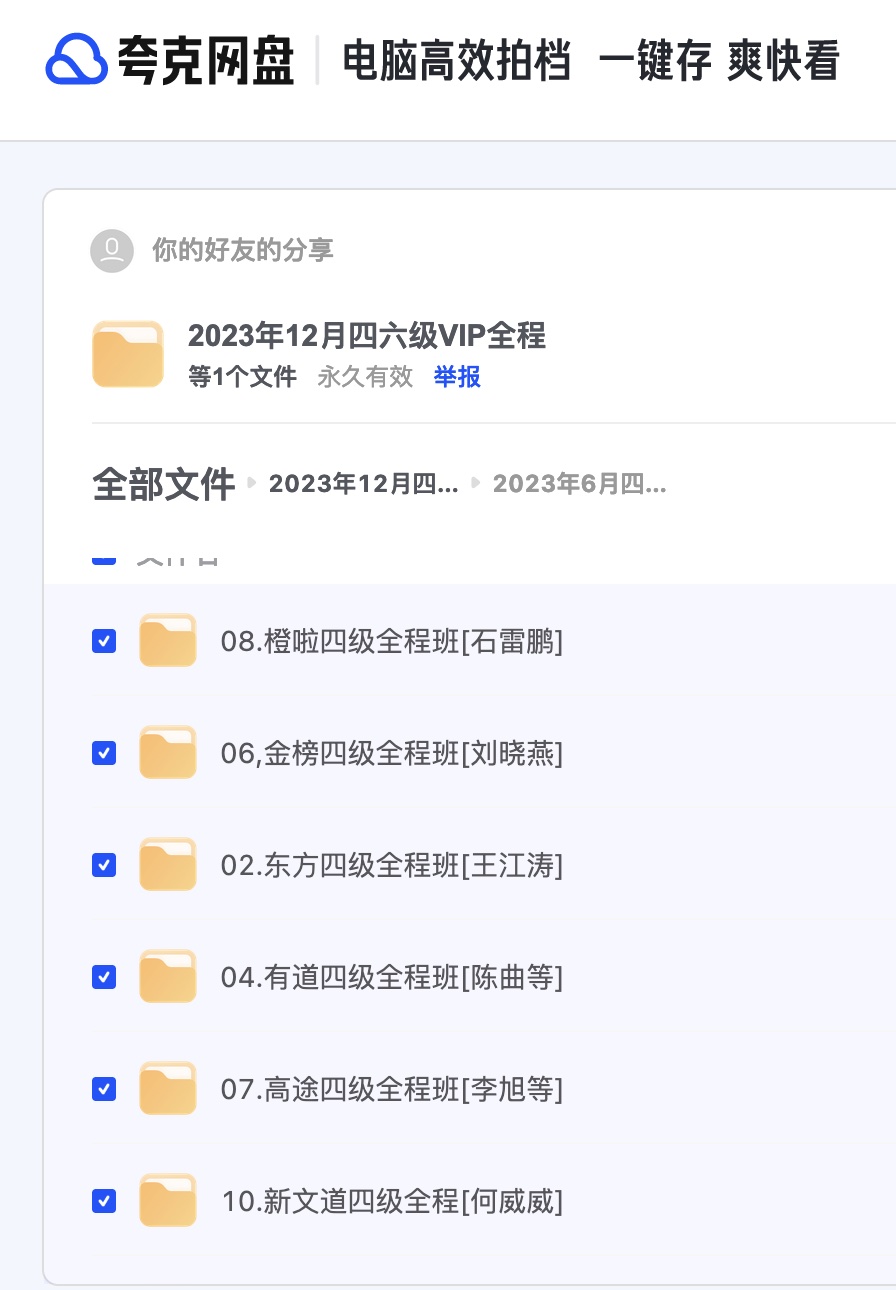Viewport: 896px width, 1290px height.
Task: Deselect the 10.新文道四级全程[何威威] checkbox
Action: pos(104,1201)
